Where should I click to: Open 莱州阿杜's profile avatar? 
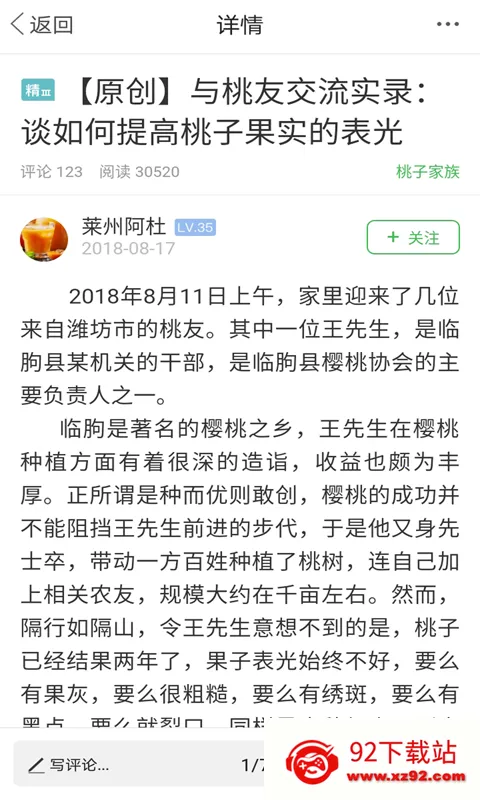44,239
